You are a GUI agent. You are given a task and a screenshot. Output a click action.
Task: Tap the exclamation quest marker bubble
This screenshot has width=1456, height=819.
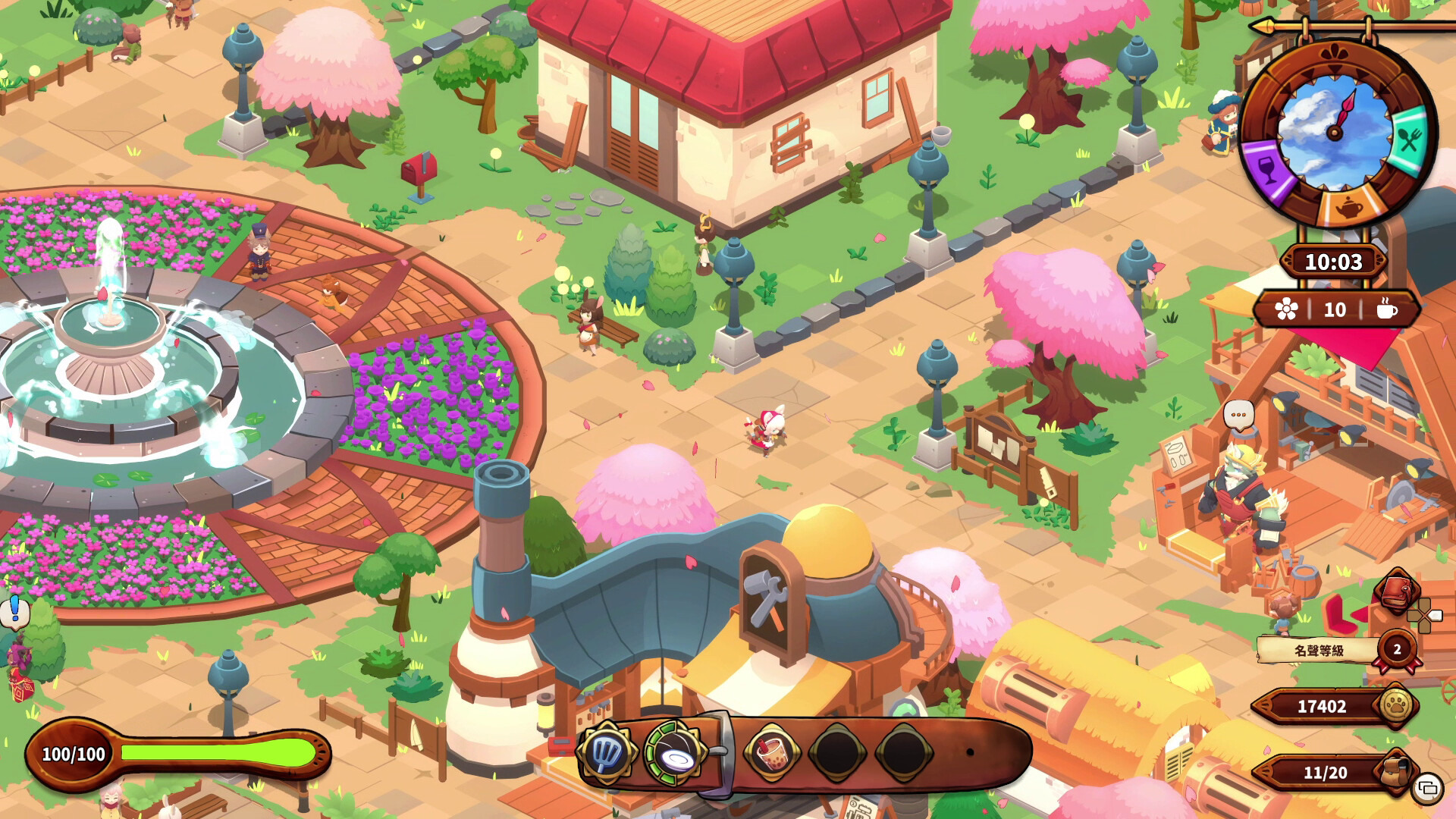tap(14, 610)
